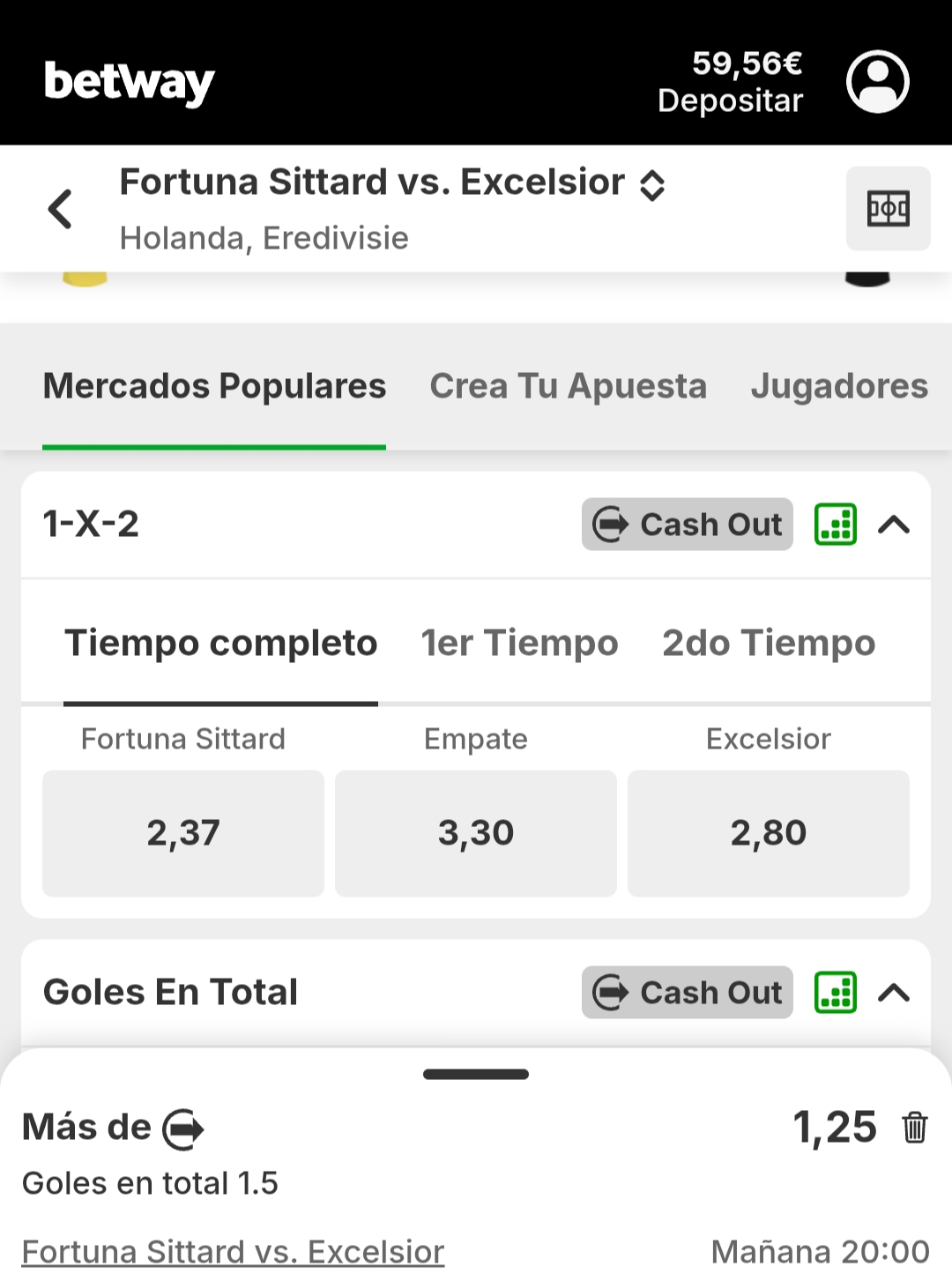This screenshot has height=1274, width=952.
Task: Open the Jugadores tab
Action: (x=839, y=386)
